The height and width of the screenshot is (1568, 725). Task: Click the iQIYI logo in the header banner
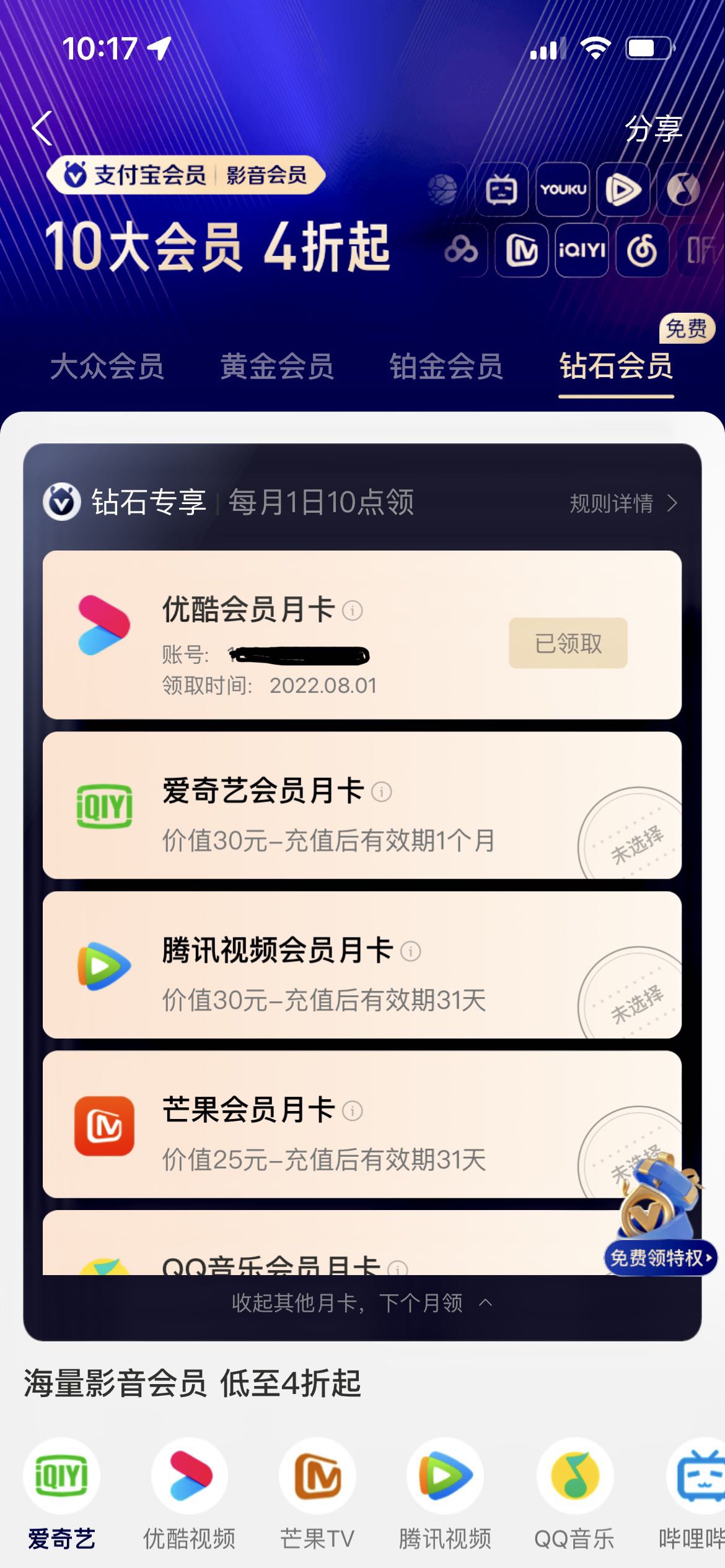[581, 251]
